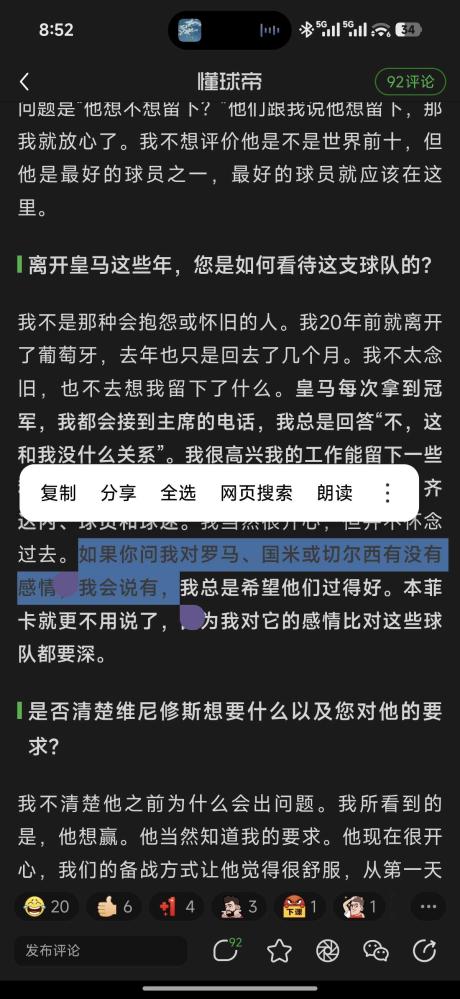Image resolution: width=460 pixels, height=999 pixels.
Task: React with the +1 emoji showing 4
Action: pos(177,907)
